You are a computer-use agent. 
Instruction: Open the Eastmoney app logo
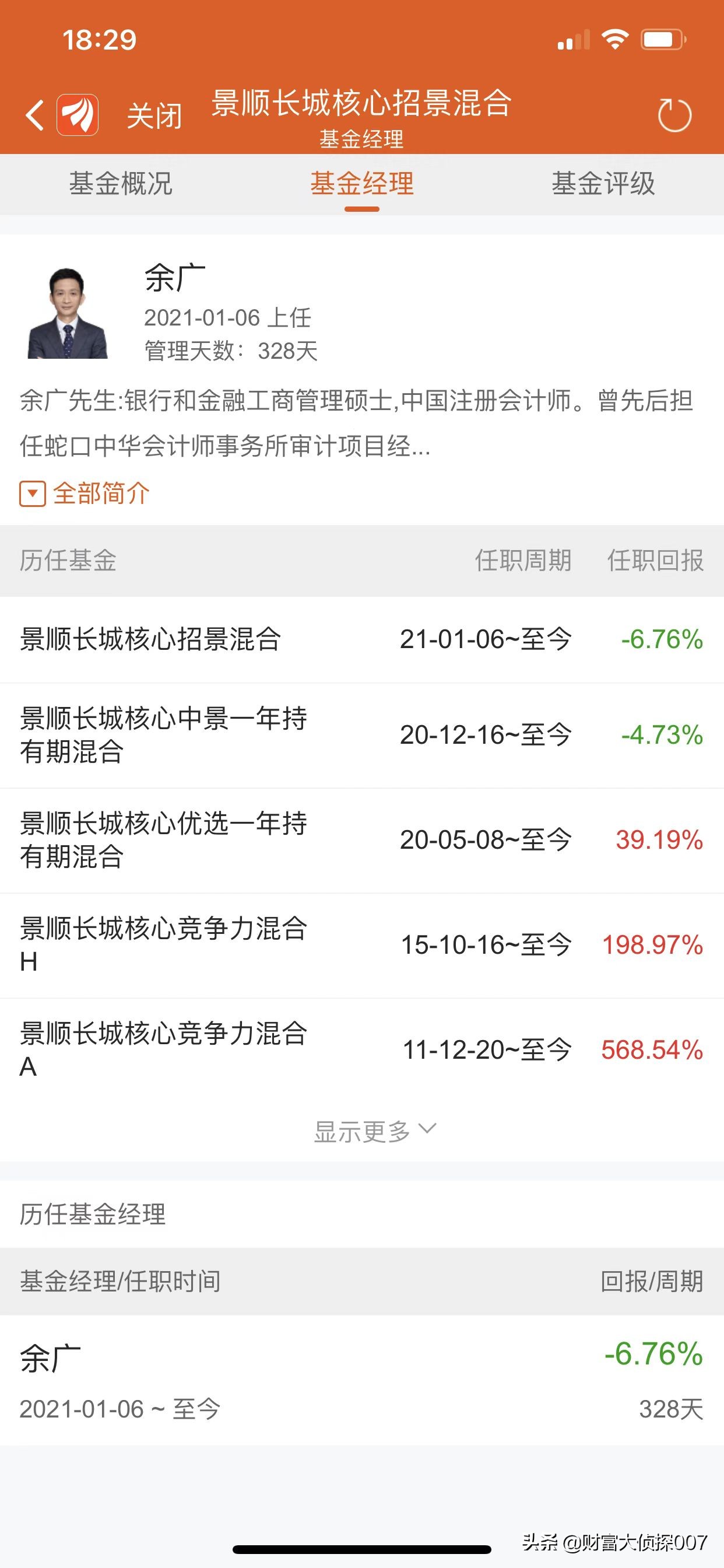pos(78,114)
